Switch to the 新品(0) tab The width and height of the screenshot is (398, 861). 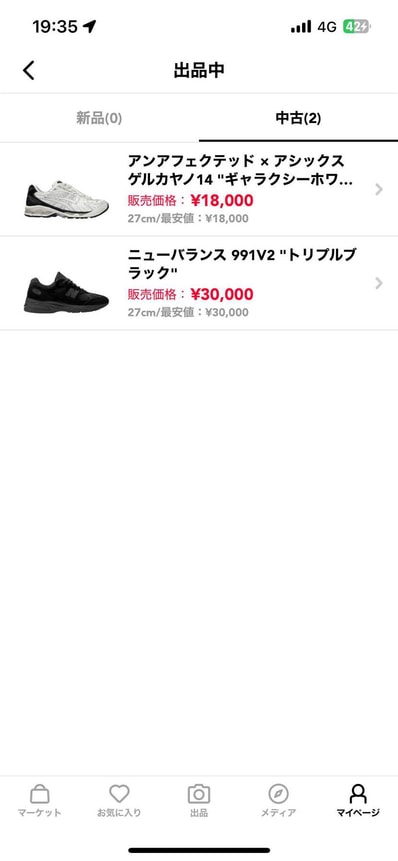[99, 118]
